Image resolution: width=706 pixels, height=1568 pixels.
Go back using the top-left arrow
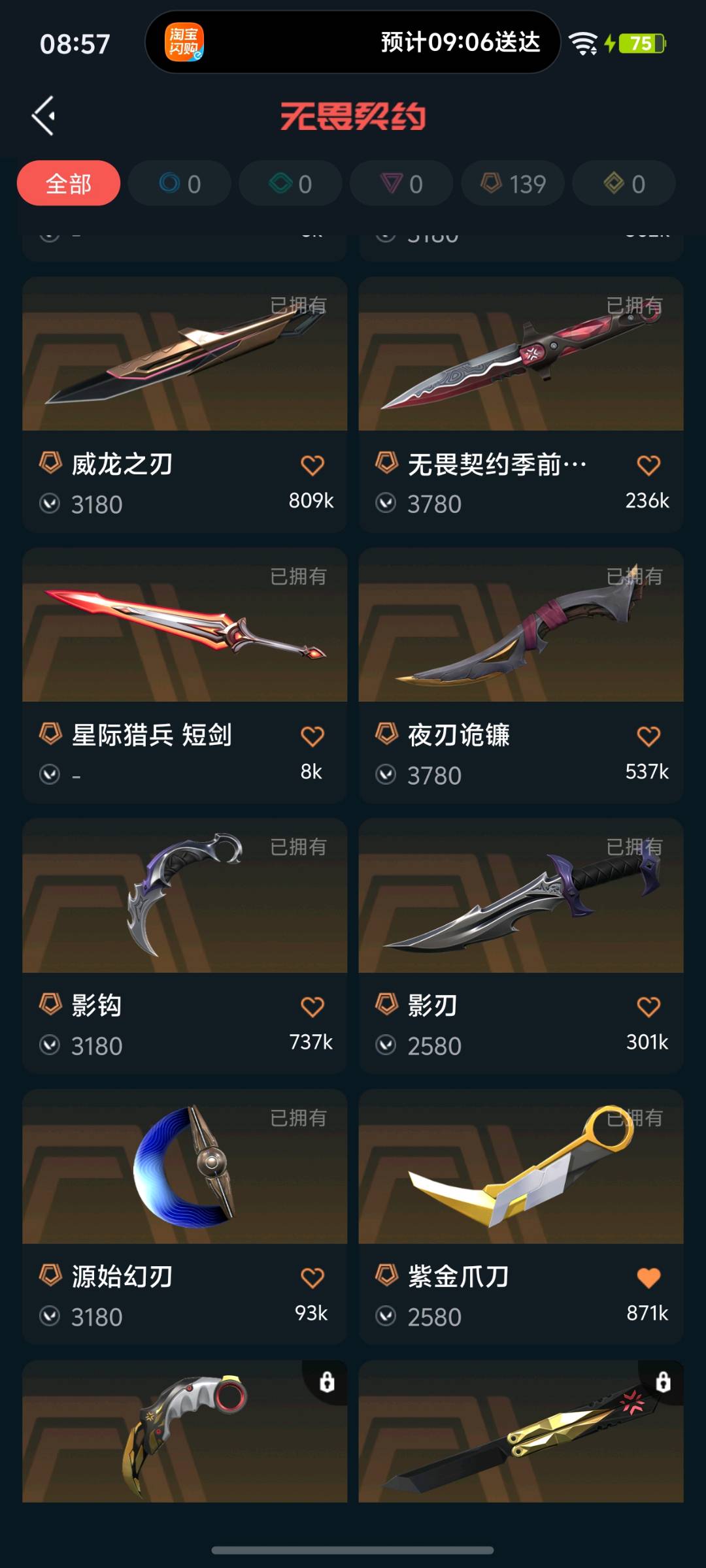[44, 116]
